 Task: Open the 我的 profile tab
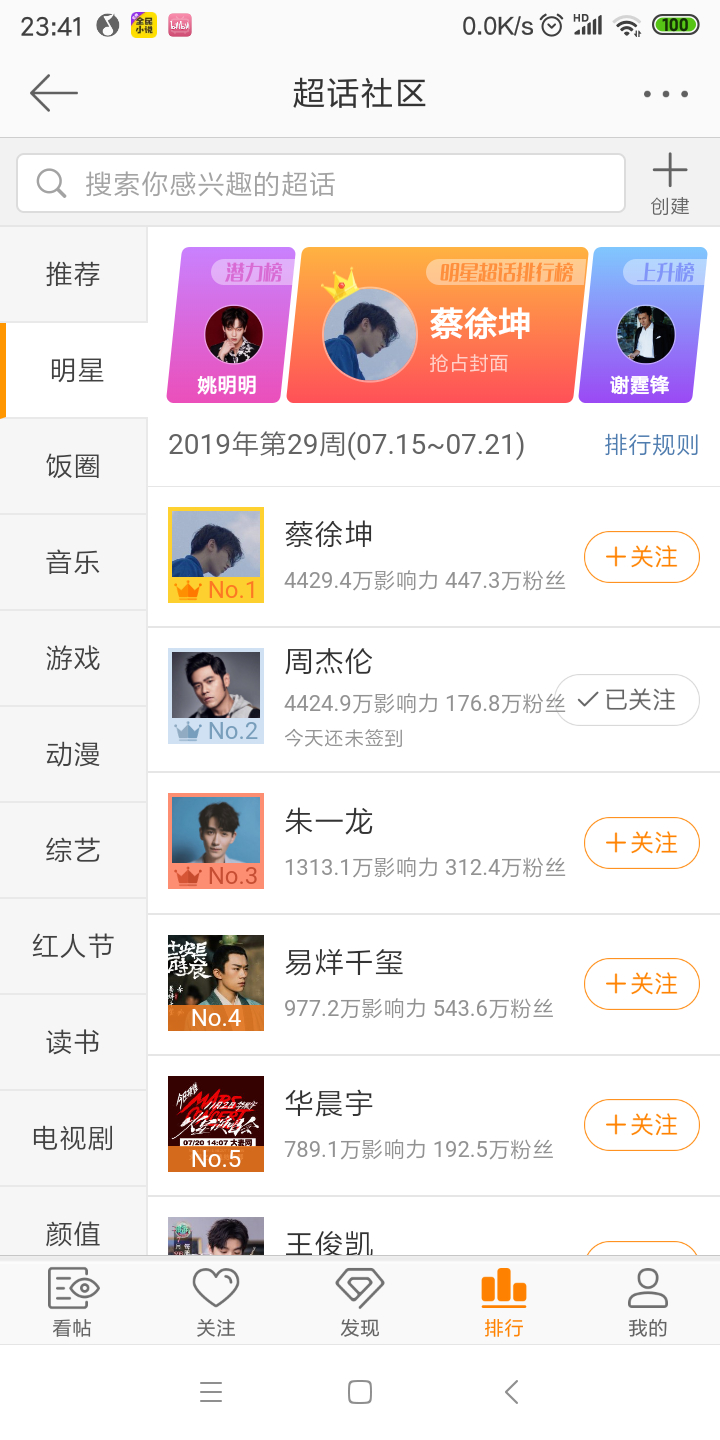click(647, 1301)
